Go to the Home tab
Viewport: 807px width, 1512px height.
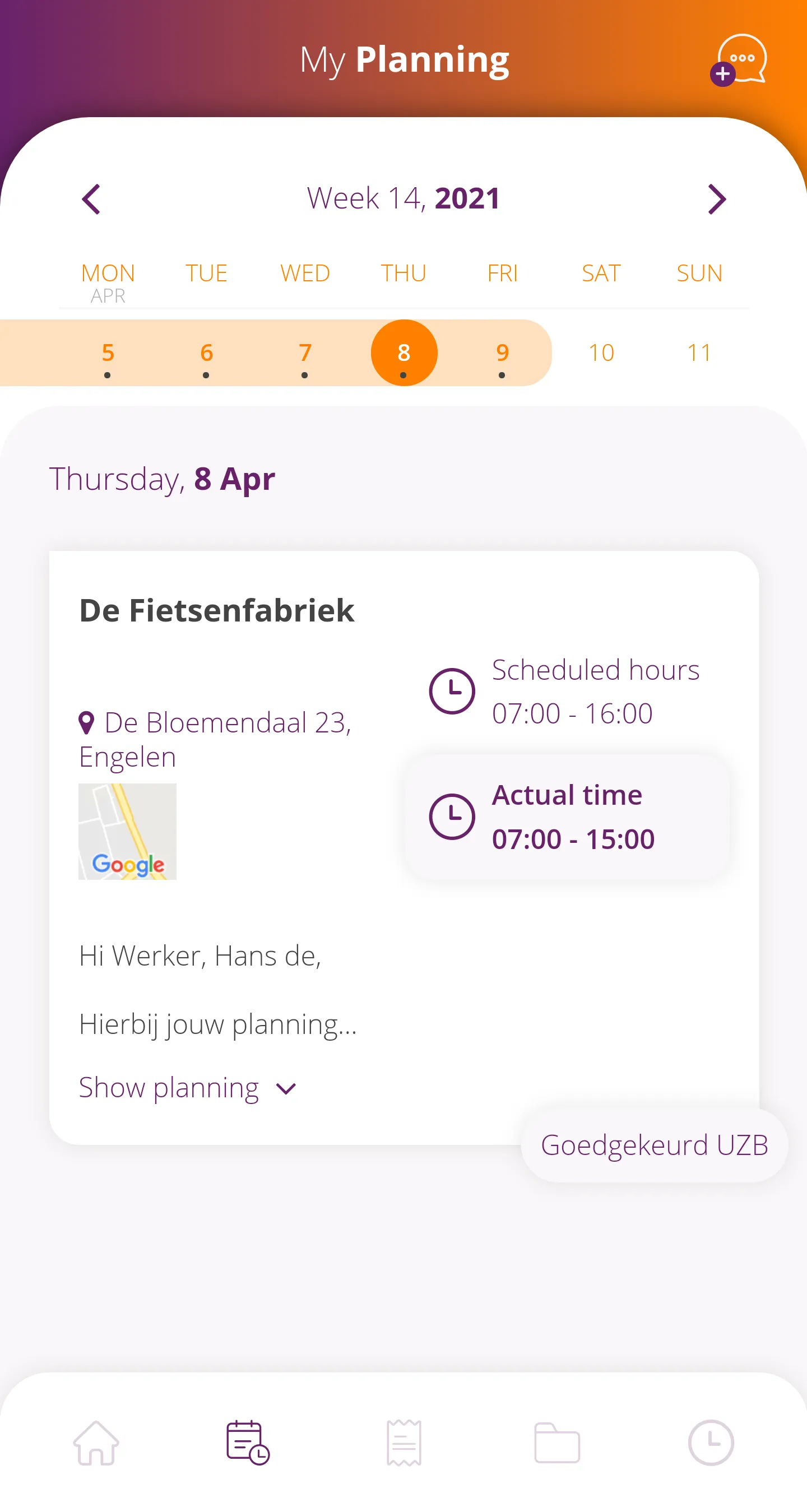[96, 1442]
